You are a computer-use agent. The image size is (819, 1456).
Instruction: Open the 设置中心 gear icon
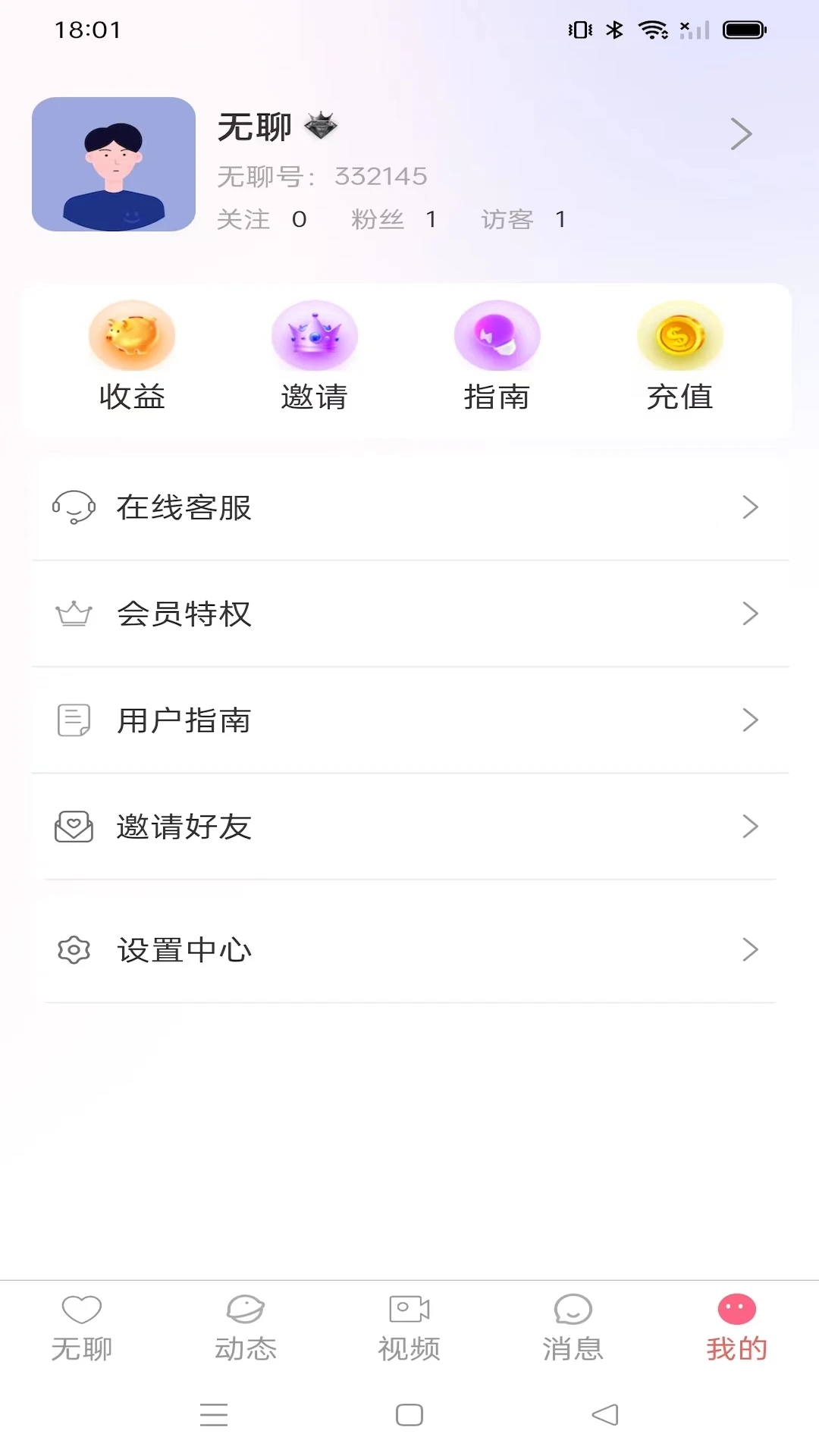click(x=73, y=949)
